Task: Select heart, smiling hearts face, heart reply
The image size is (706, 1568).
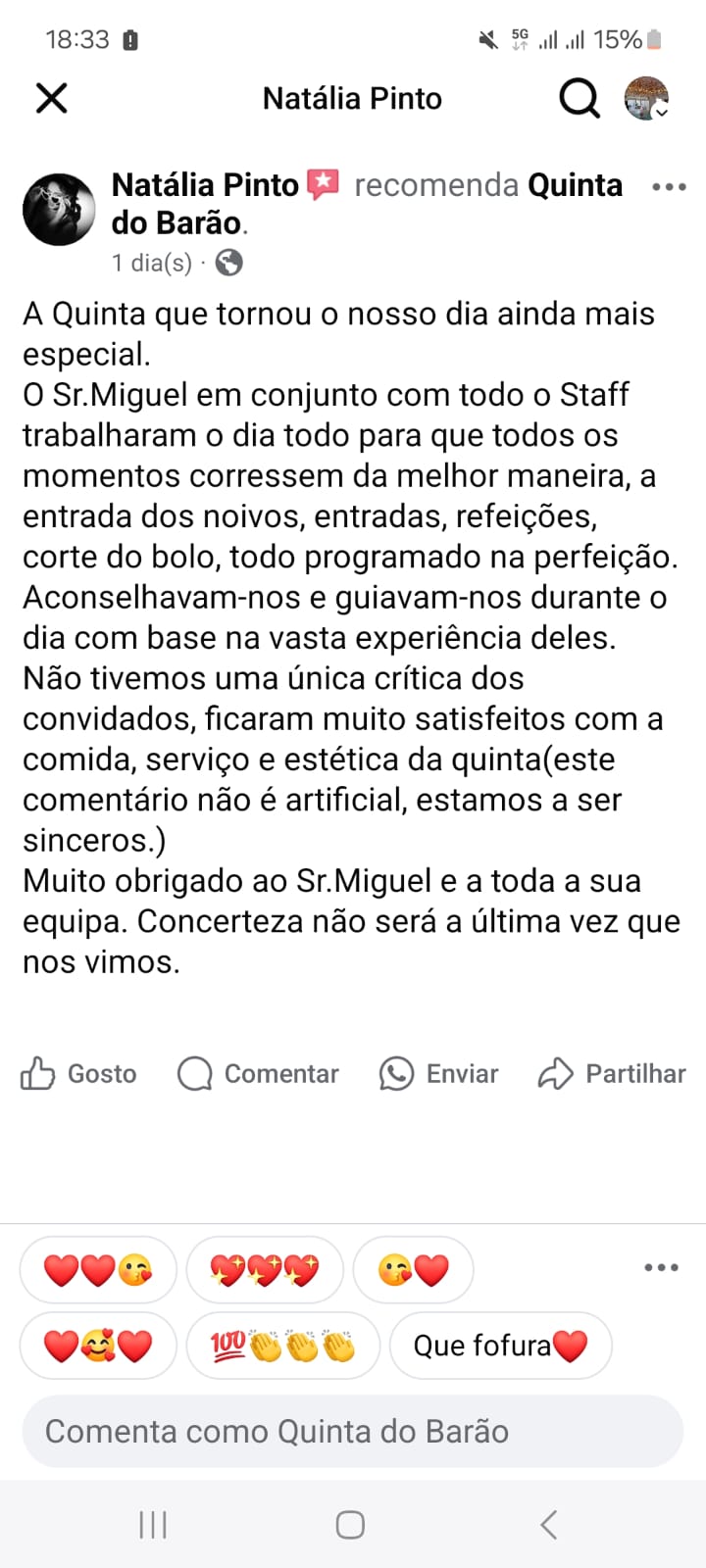Action: coord(98,1346)
